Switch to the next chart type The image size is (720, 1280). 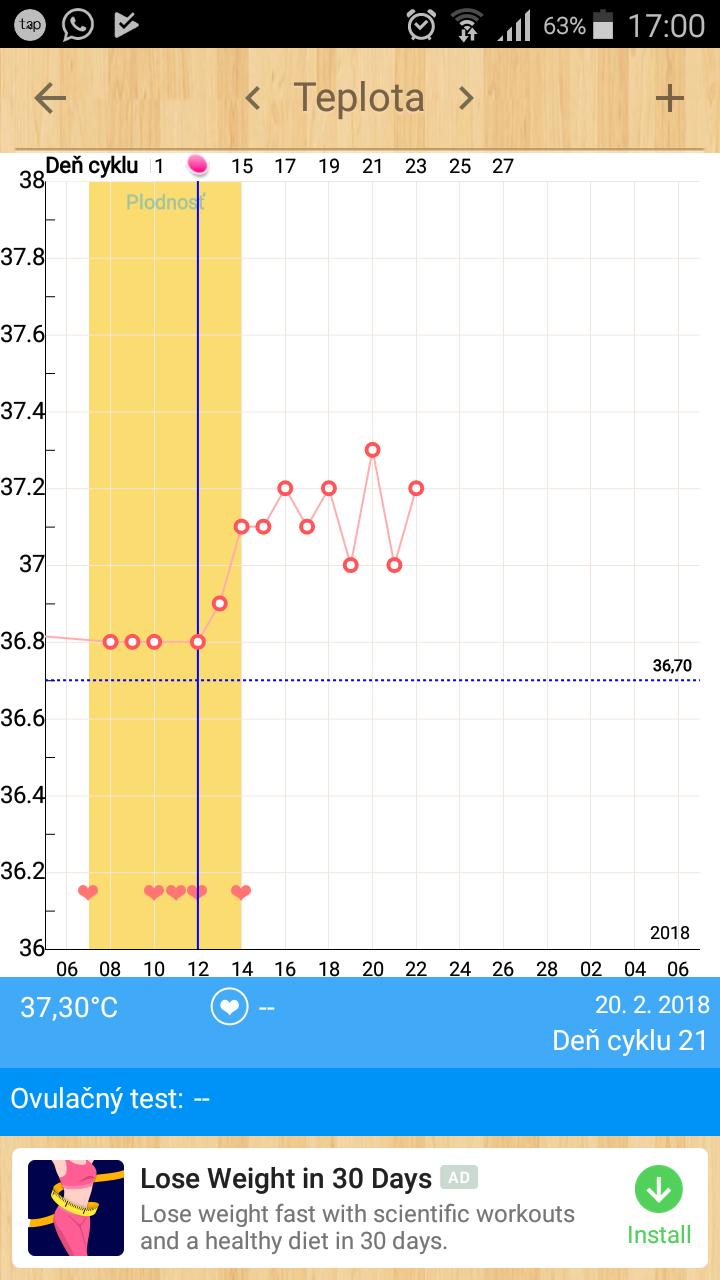coord(466,98)
